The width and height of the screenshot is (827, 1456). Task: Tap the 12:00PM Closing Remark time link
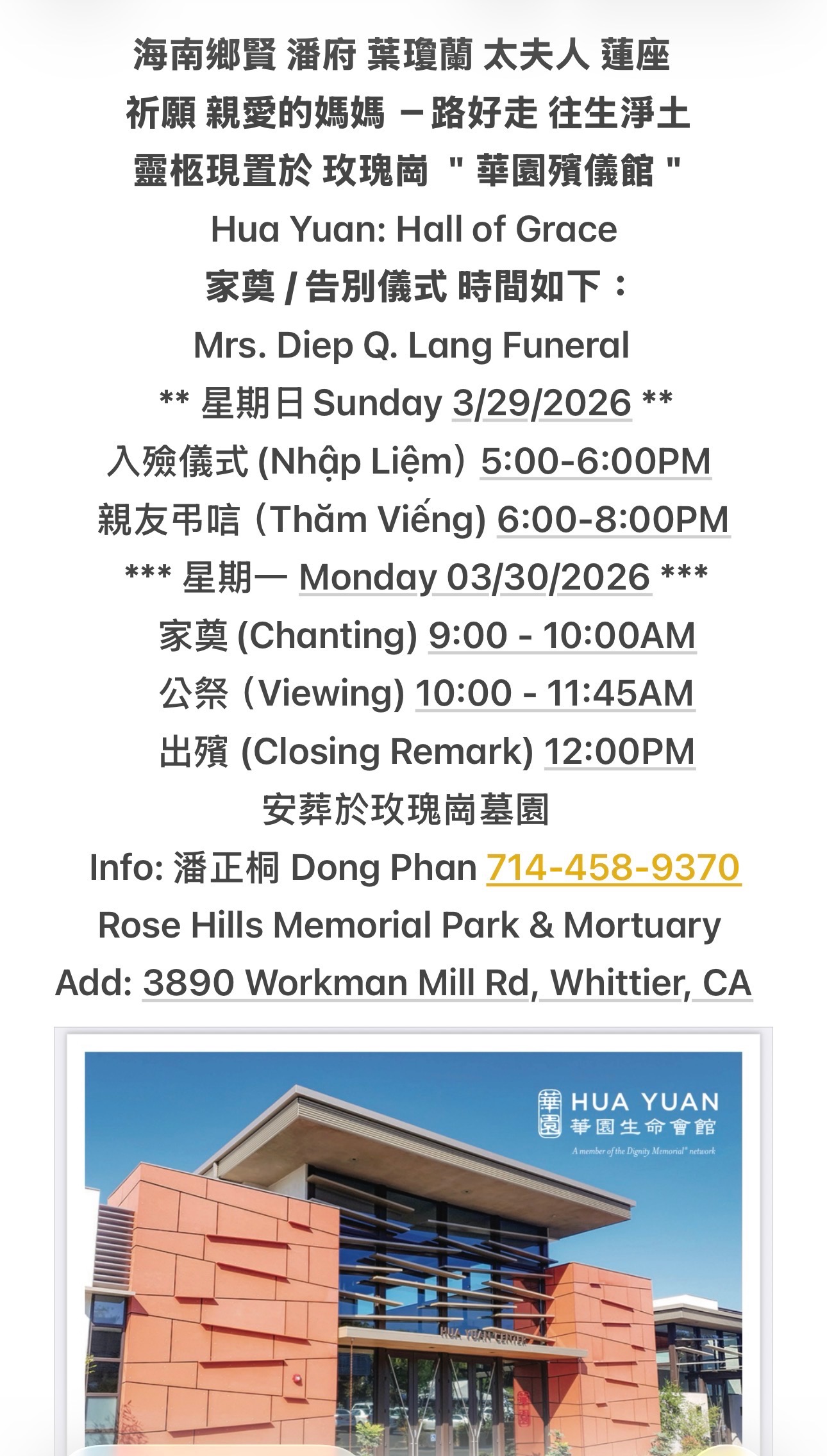pyautogui.click(x=619, y=752)
